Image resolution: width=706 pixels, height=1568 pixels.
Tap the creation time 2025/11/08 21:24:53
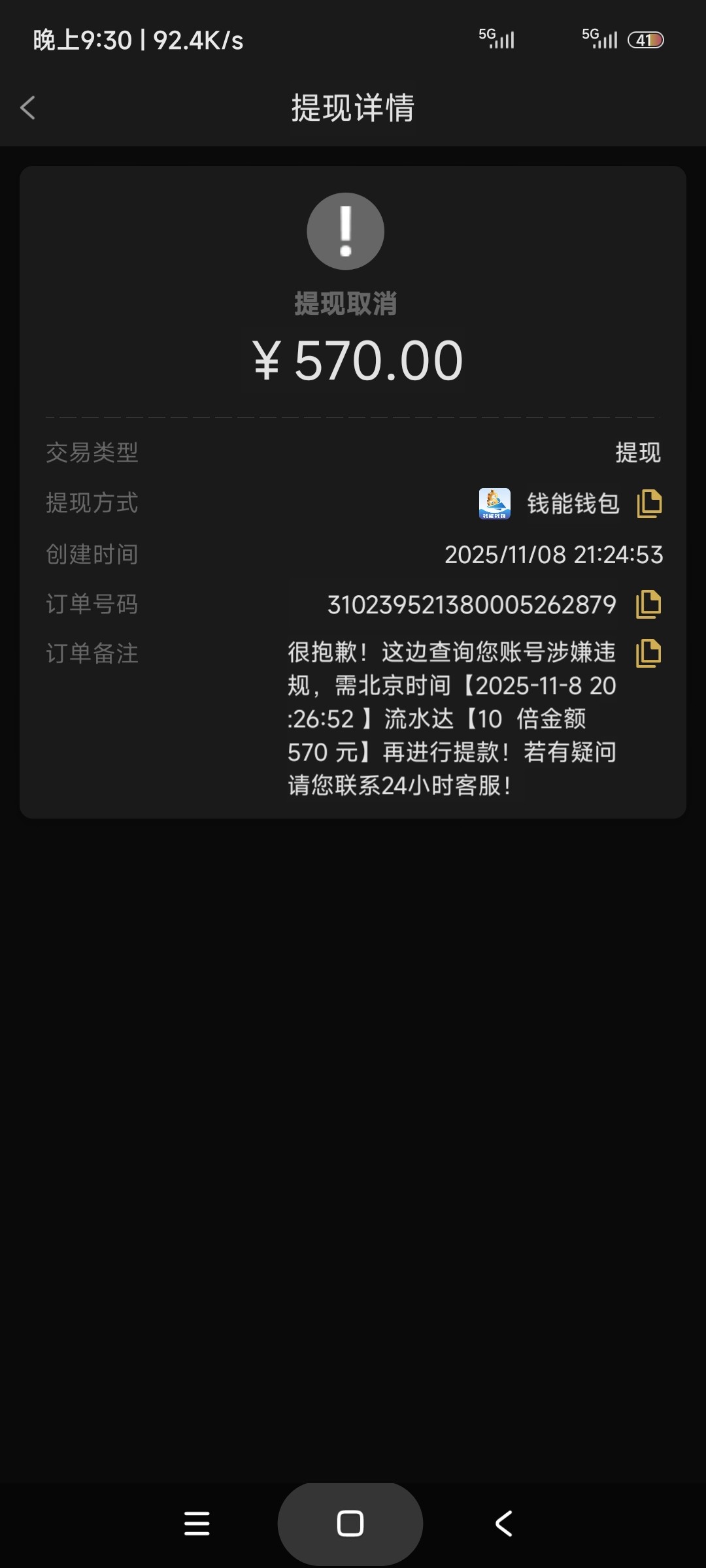pos(554,554)
